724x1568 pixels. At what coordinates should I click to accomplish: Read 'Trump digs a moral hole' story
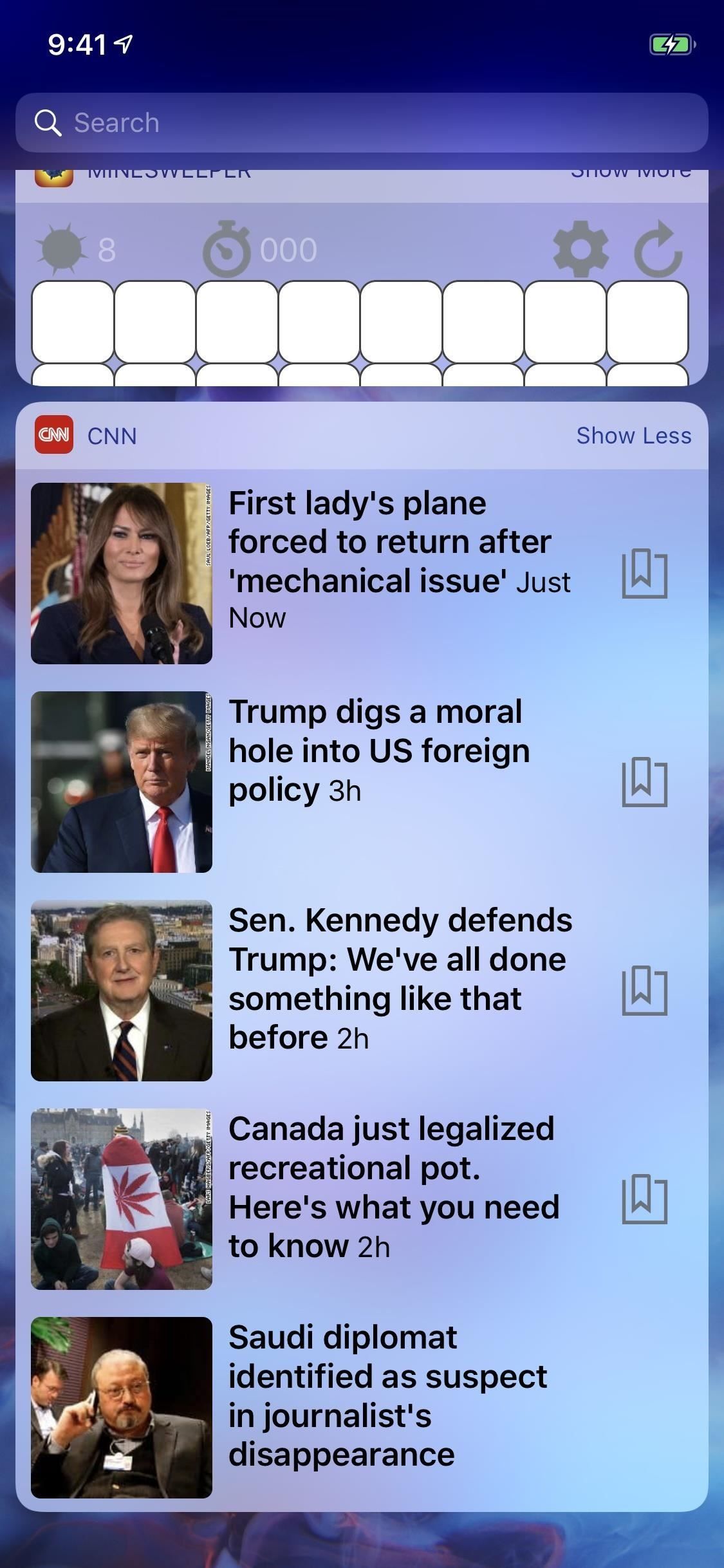pos(380,751)
